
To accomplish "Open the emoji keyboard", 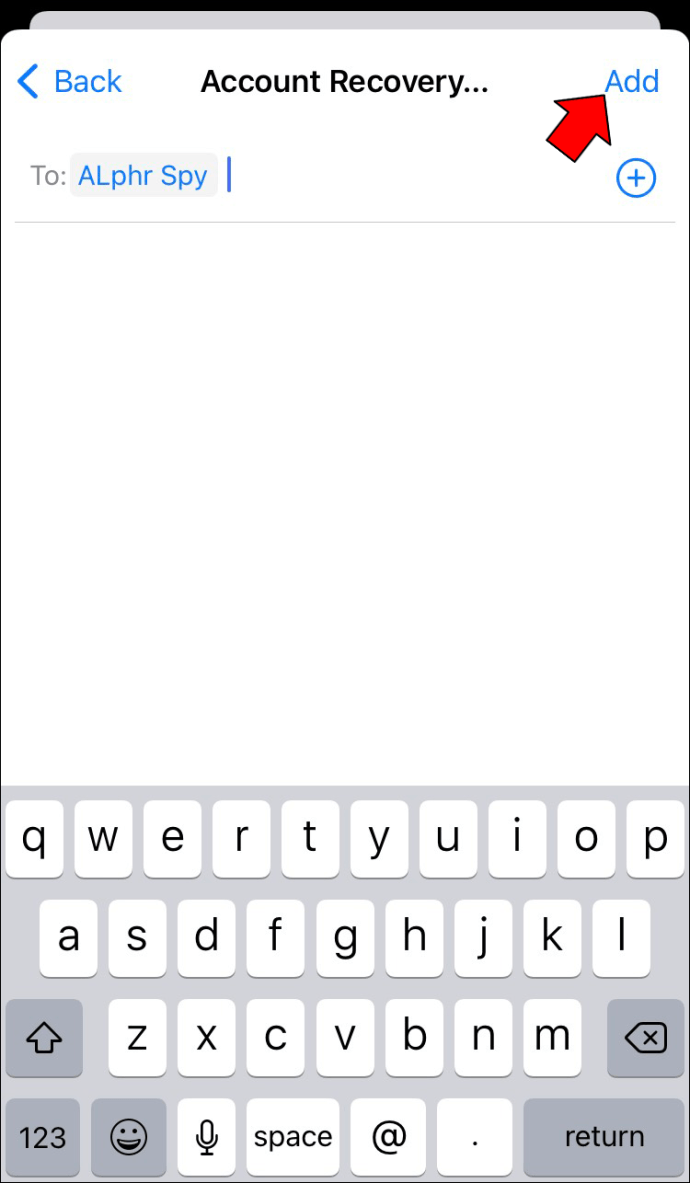I will [127, 1136].
